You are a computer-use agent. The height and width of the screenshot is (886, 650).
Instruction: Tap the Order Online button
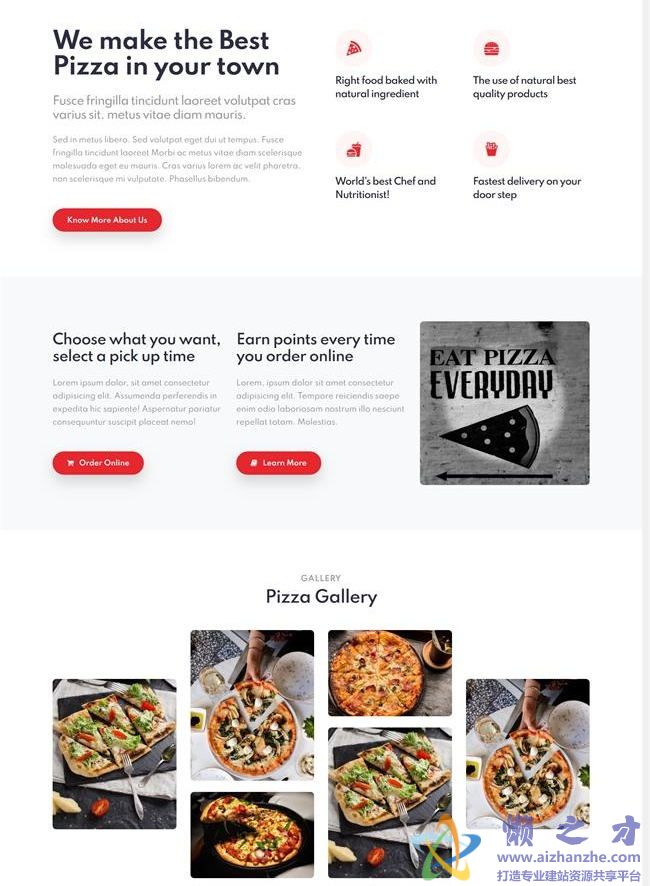click(98, 463)
